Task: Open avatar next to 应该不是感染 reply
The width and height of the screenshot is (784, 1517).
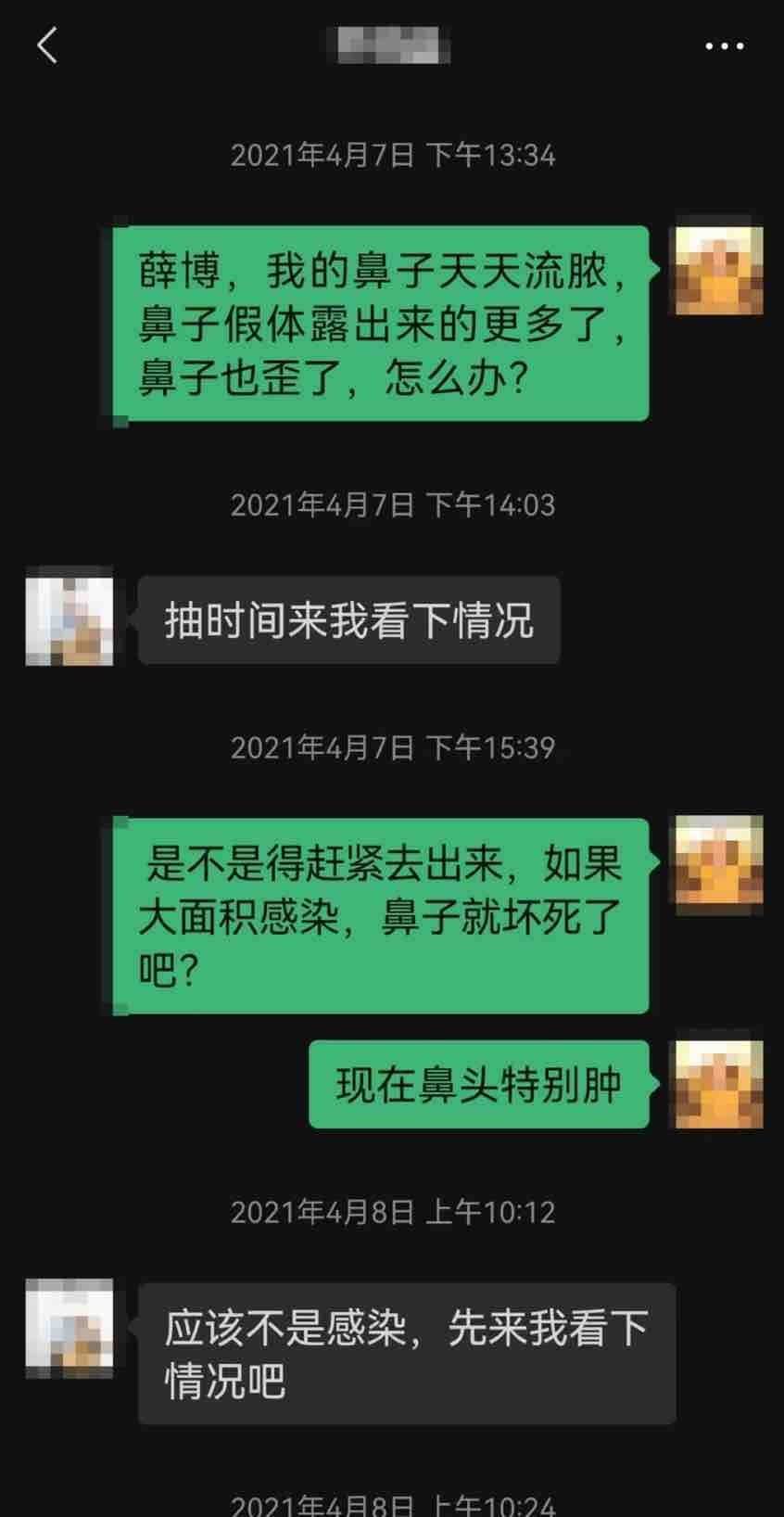Action: [x=70, y=1326]
